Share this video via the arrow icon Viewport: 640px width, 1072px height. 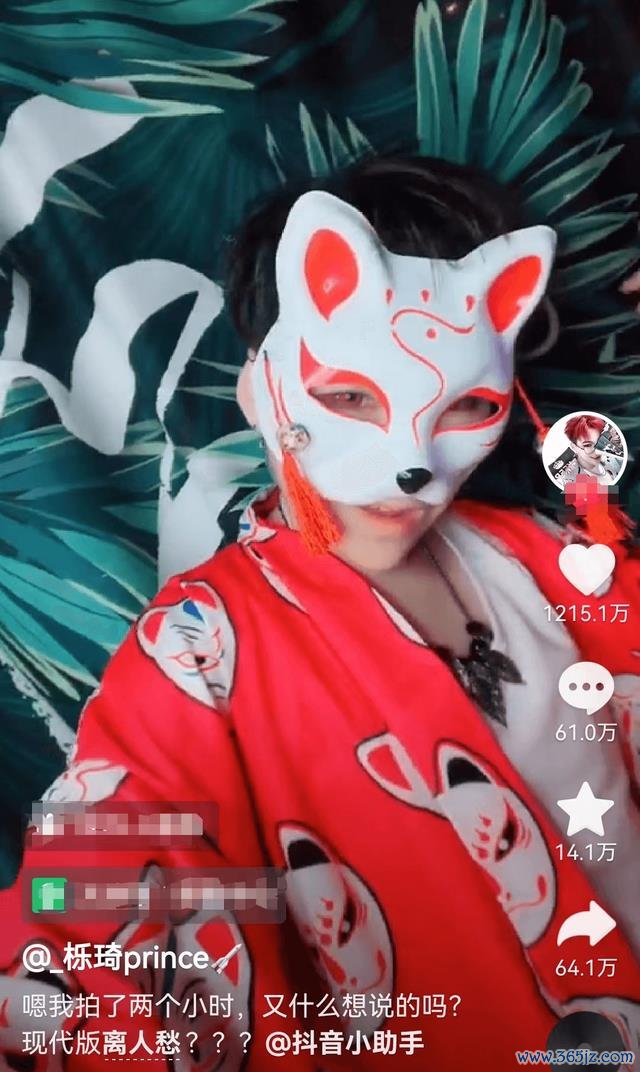[x=586, y=926]
